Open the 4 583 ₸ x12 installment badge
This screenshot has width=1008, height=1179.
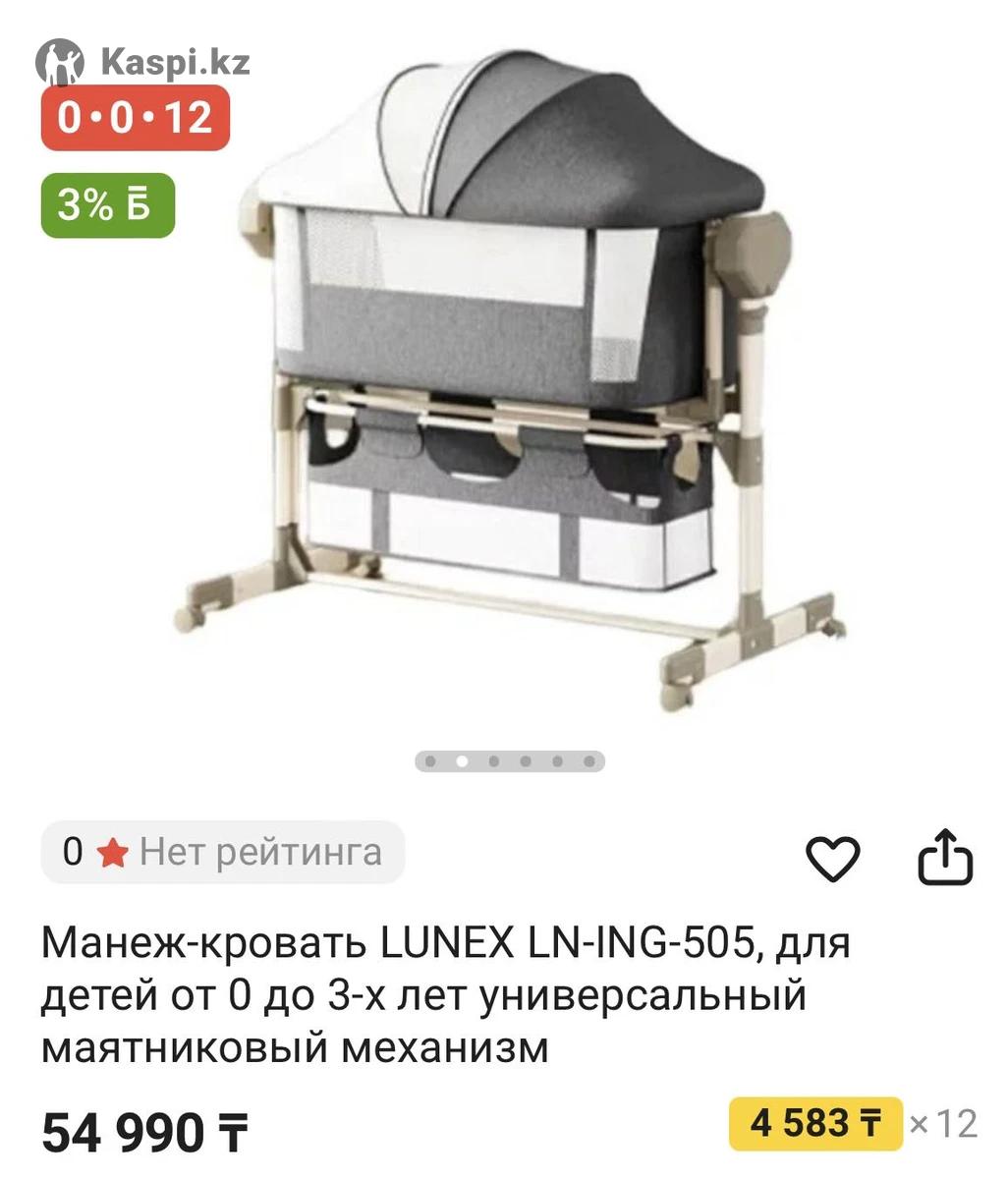[815, 1122]
